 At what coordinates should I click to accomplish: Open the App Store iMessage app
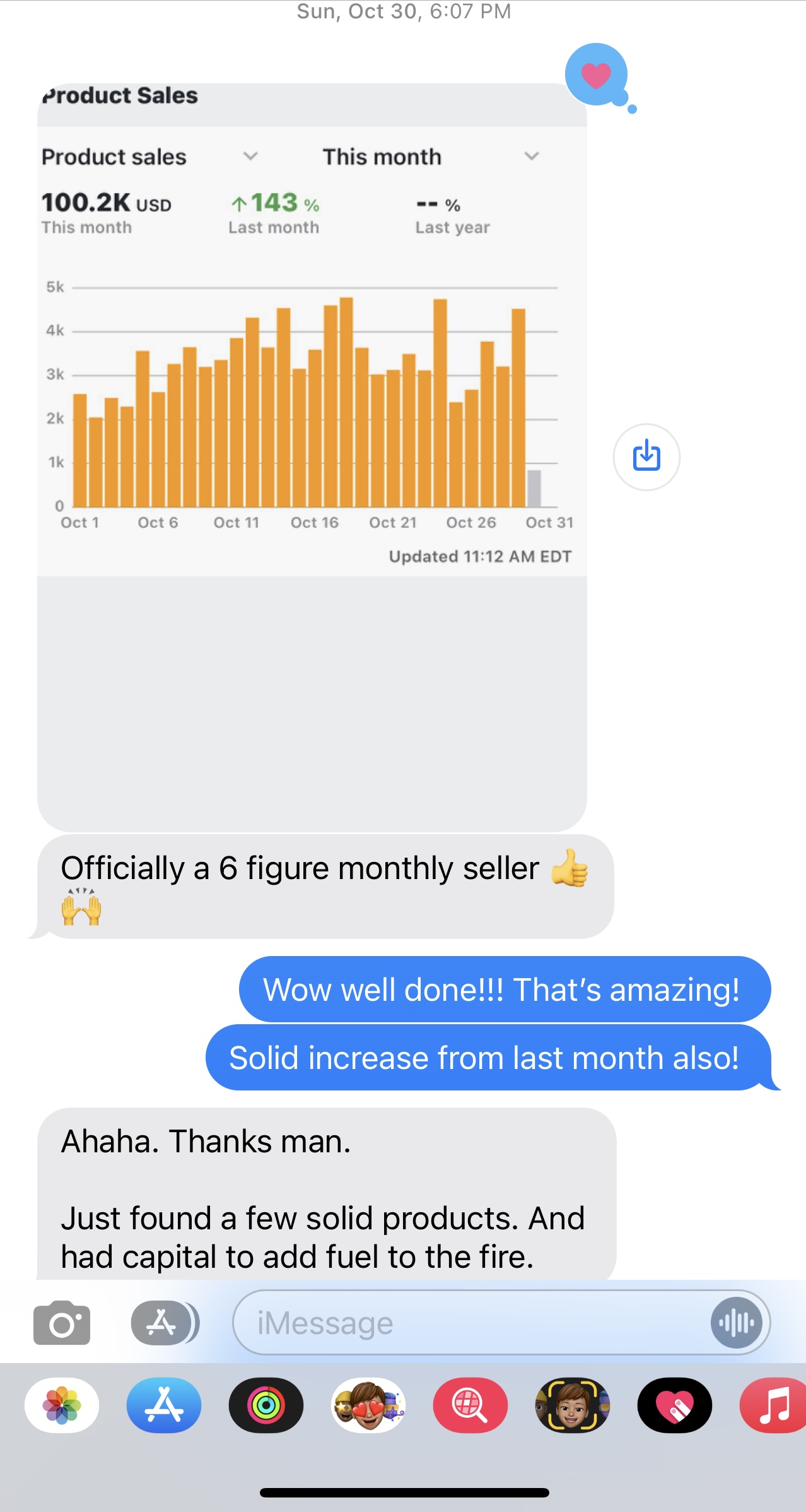pos(164,1405)
